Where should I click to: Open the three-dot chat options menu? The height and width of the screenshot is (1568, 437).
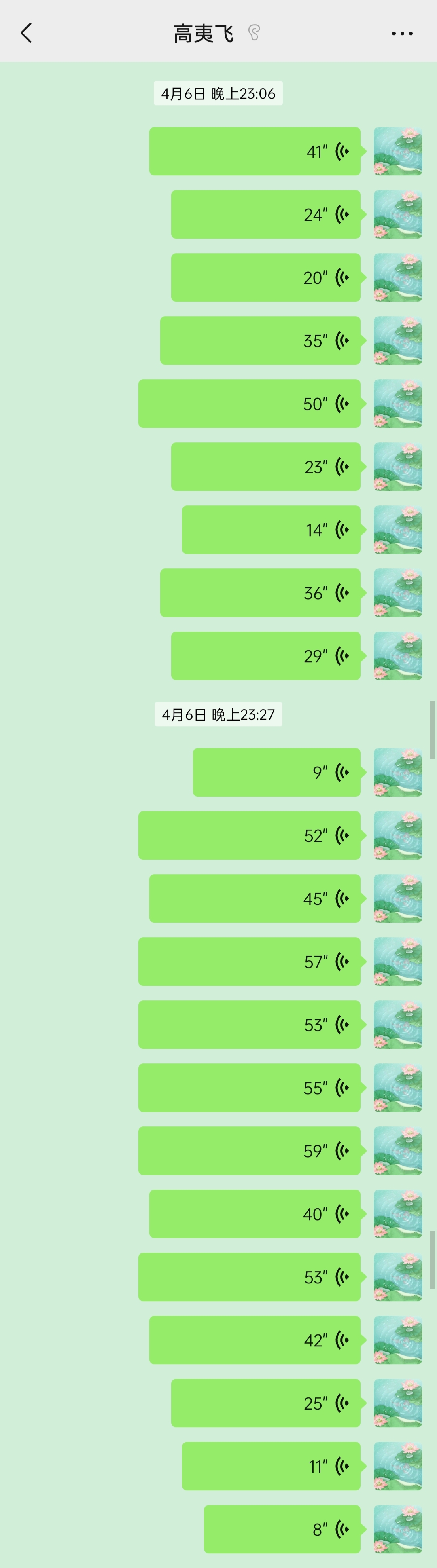tap(402, 34)
